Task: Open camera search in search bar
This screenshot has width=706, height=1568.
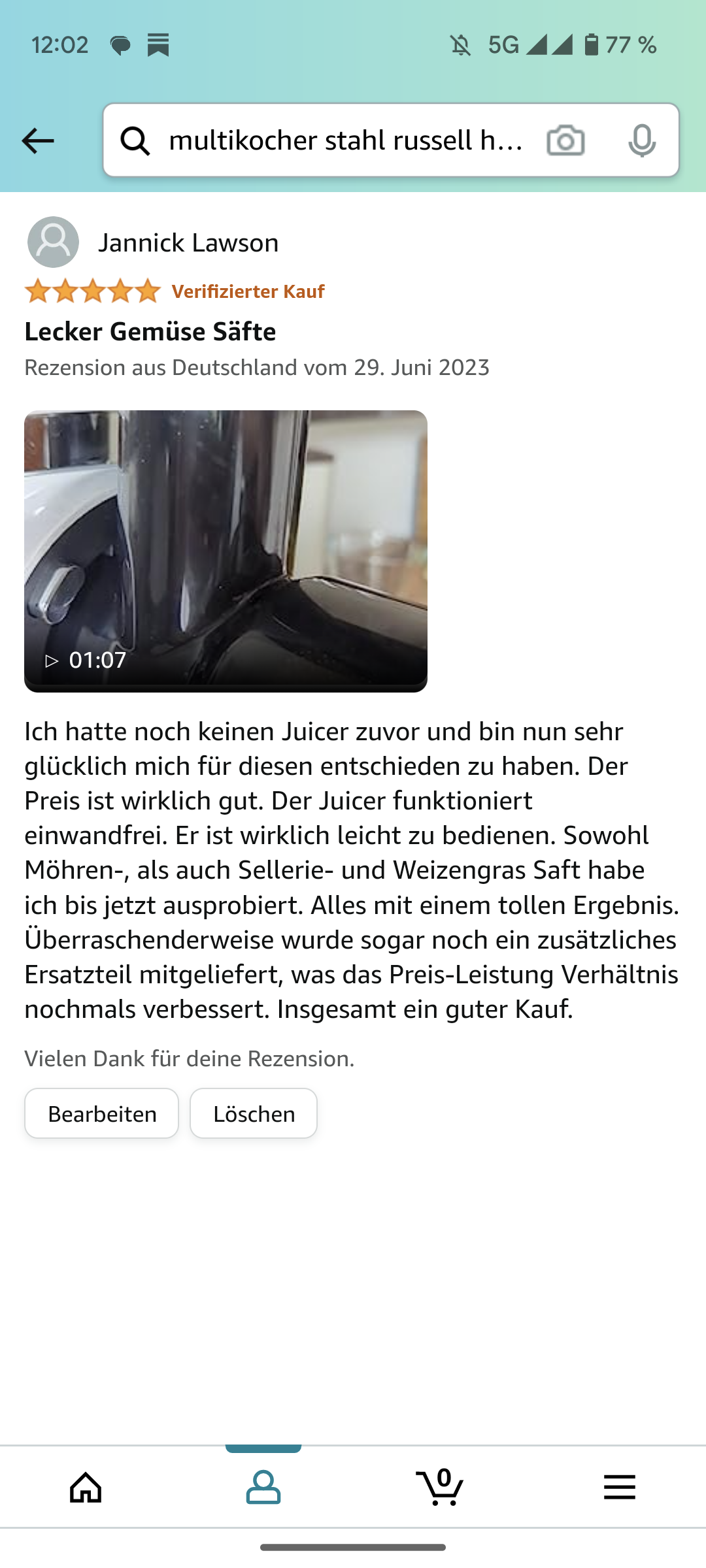Action: point(565,140)
